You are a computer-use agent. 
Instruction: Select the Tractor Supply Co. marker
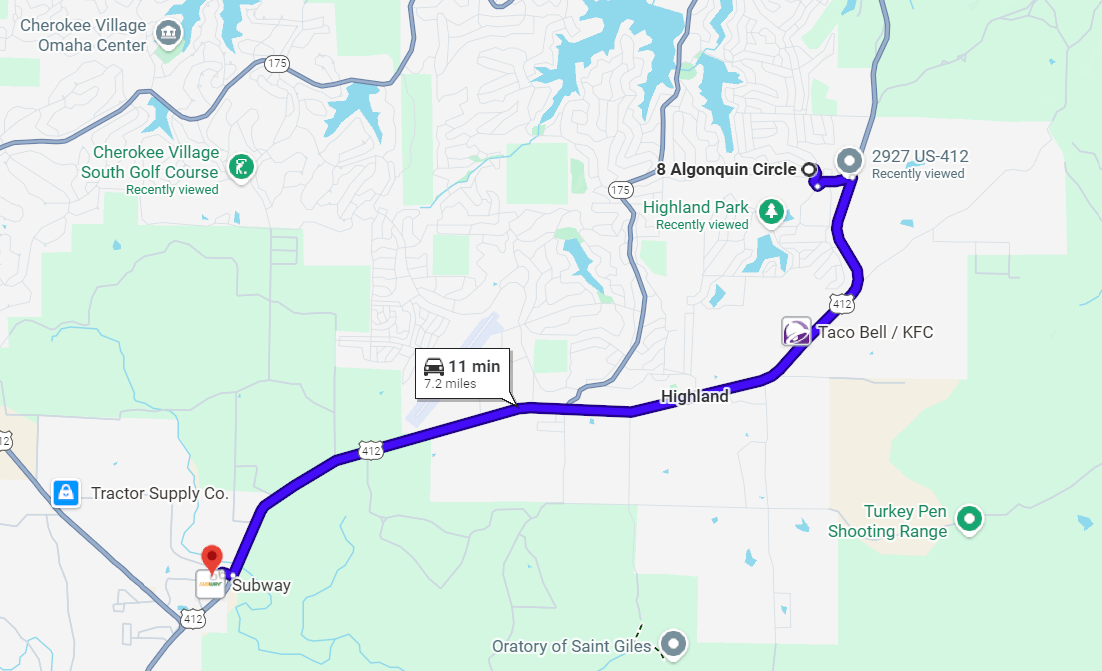click(65, 493)
